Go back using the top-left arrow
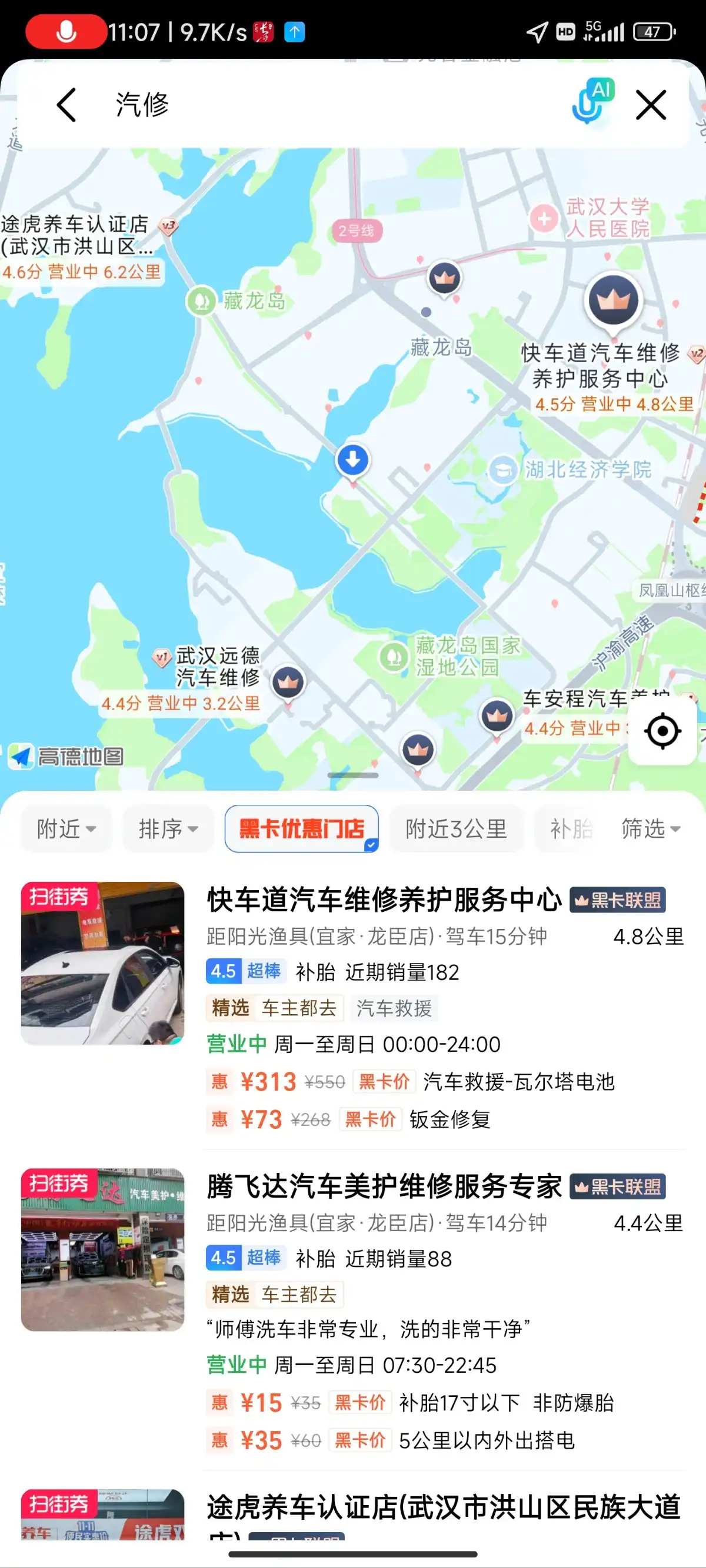706x1568 pixels. [66, 105]
